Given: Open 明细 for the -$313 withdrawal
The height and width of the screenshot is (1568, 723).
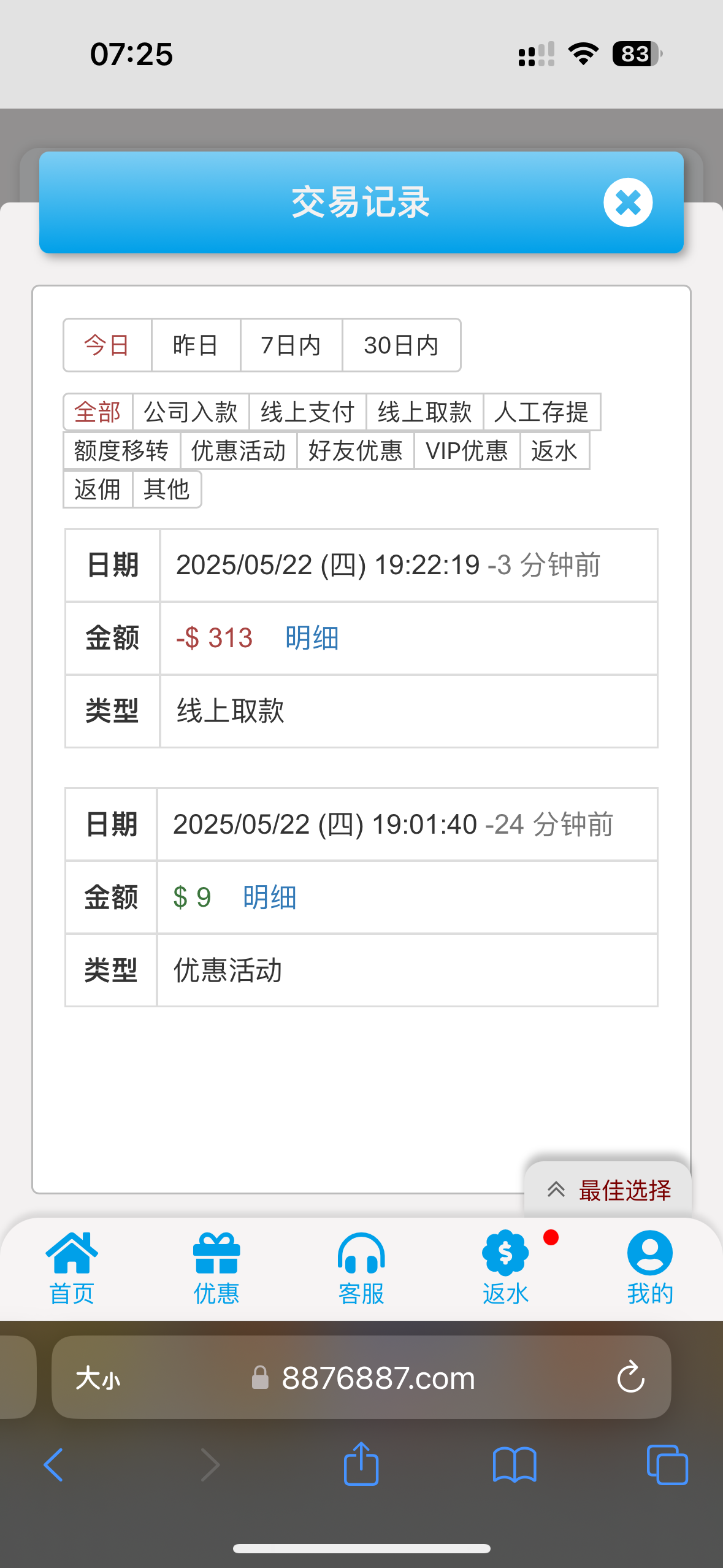Looking at the screenshot, I should tap(312, 638).
